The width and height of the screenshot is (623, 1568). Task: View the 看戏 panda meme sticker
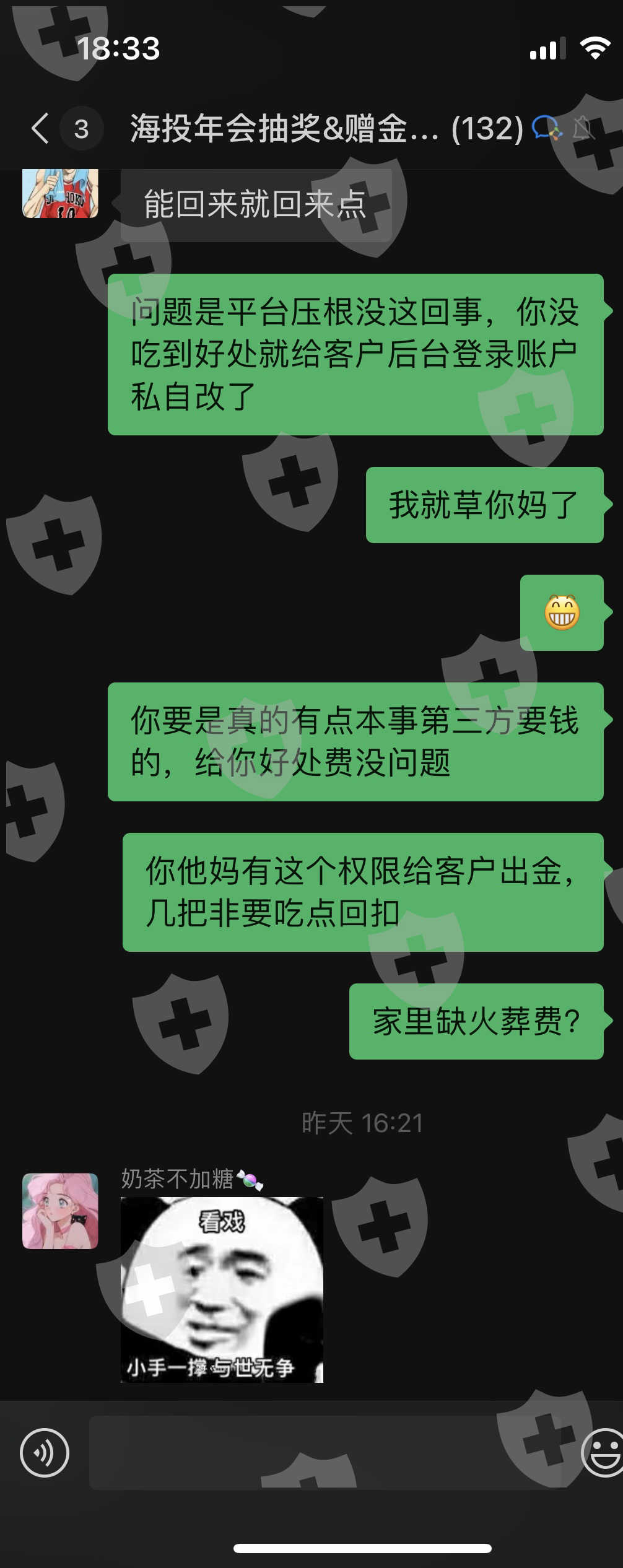222,1290
